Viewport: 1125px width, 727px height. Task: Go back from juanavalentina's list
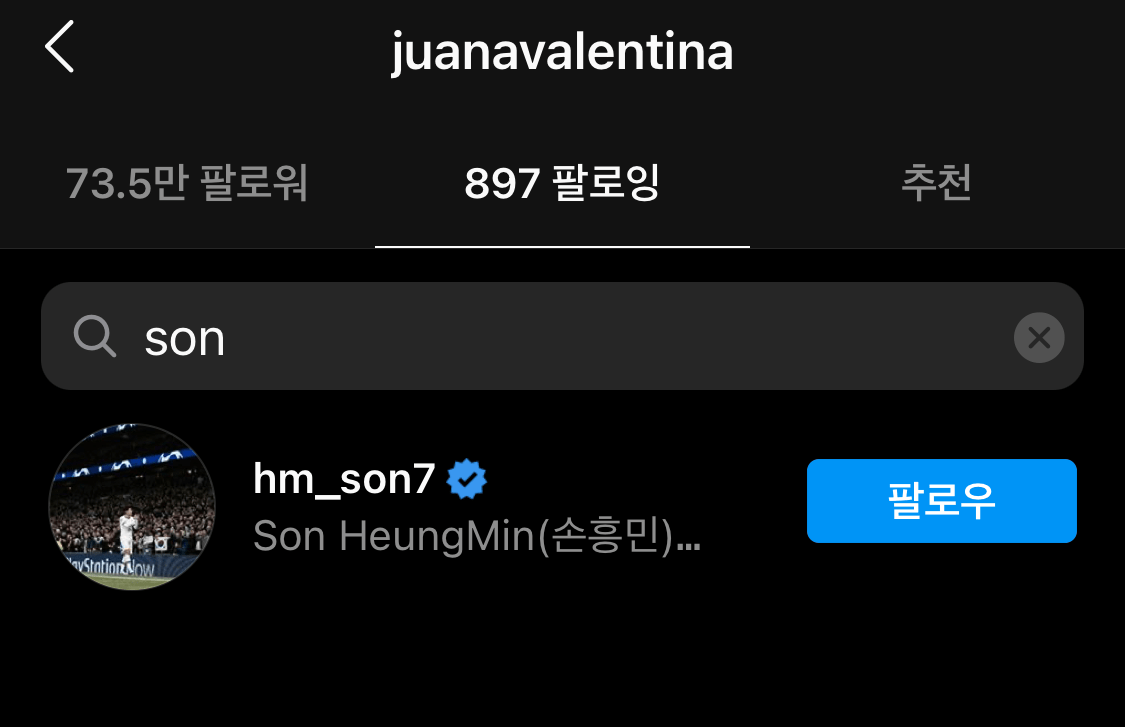click(60, 48)
